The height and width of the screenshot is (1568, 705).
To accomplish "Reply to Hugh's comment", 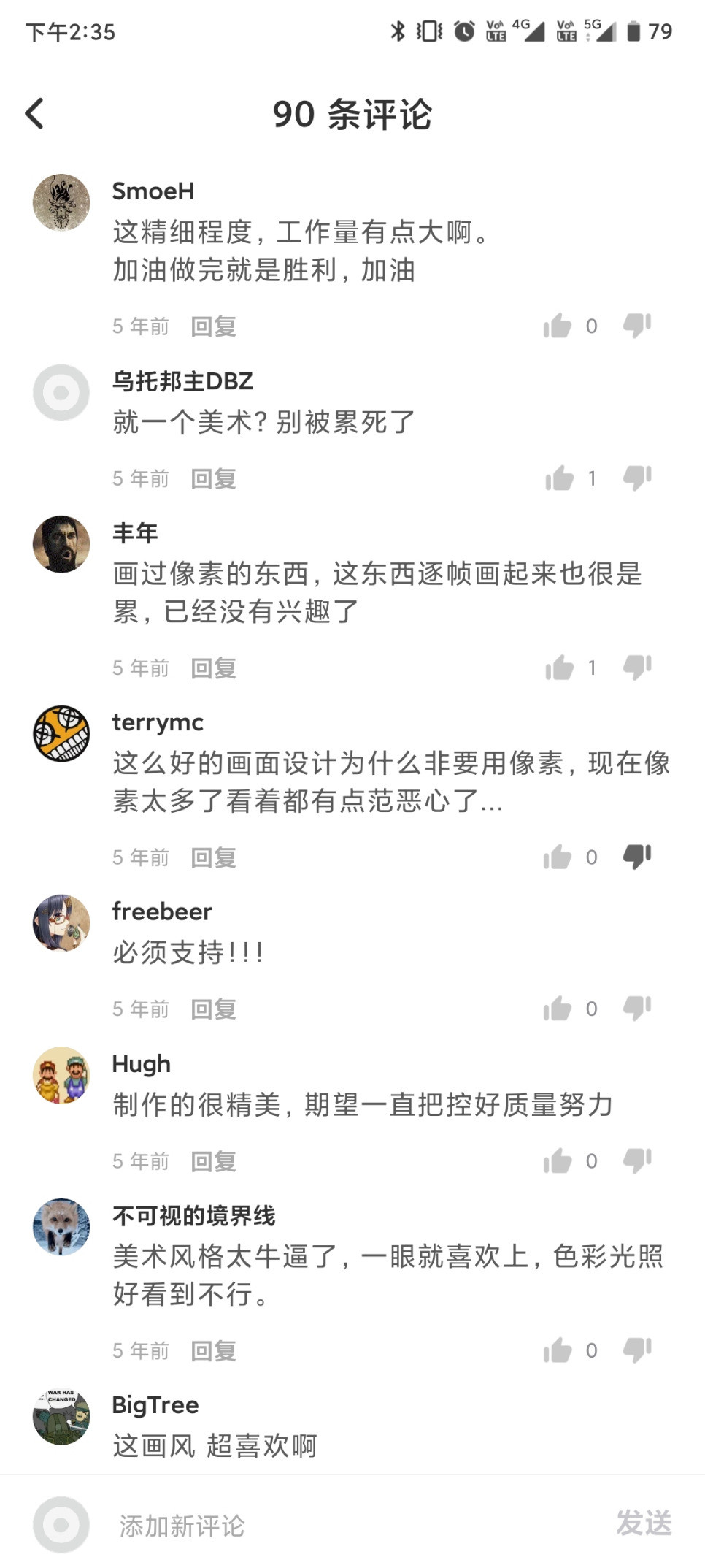I will click(x=213, y=1161).
